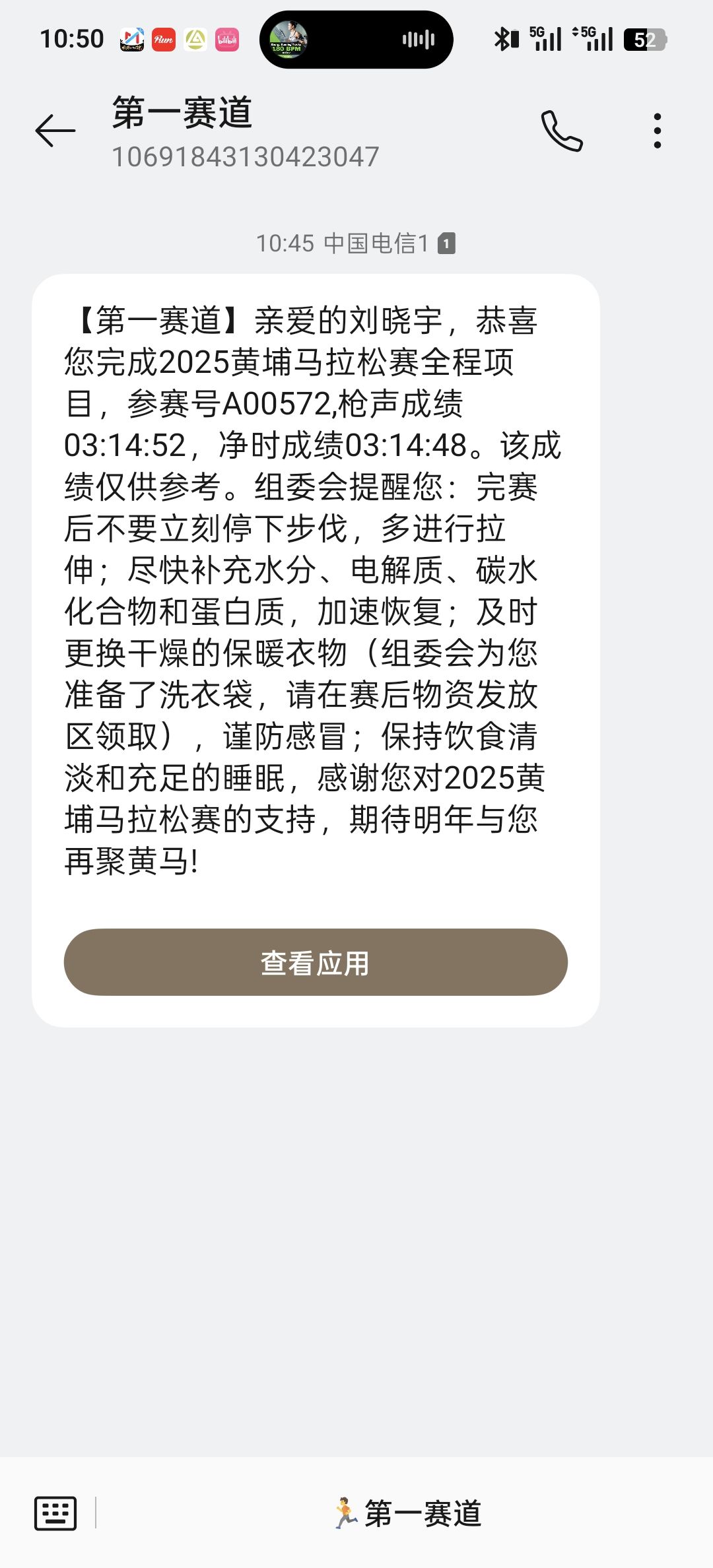The width and height of the screenshot is (713, 1568).
Task: Open the three-dot overflow menu
Action: [657, 131]
